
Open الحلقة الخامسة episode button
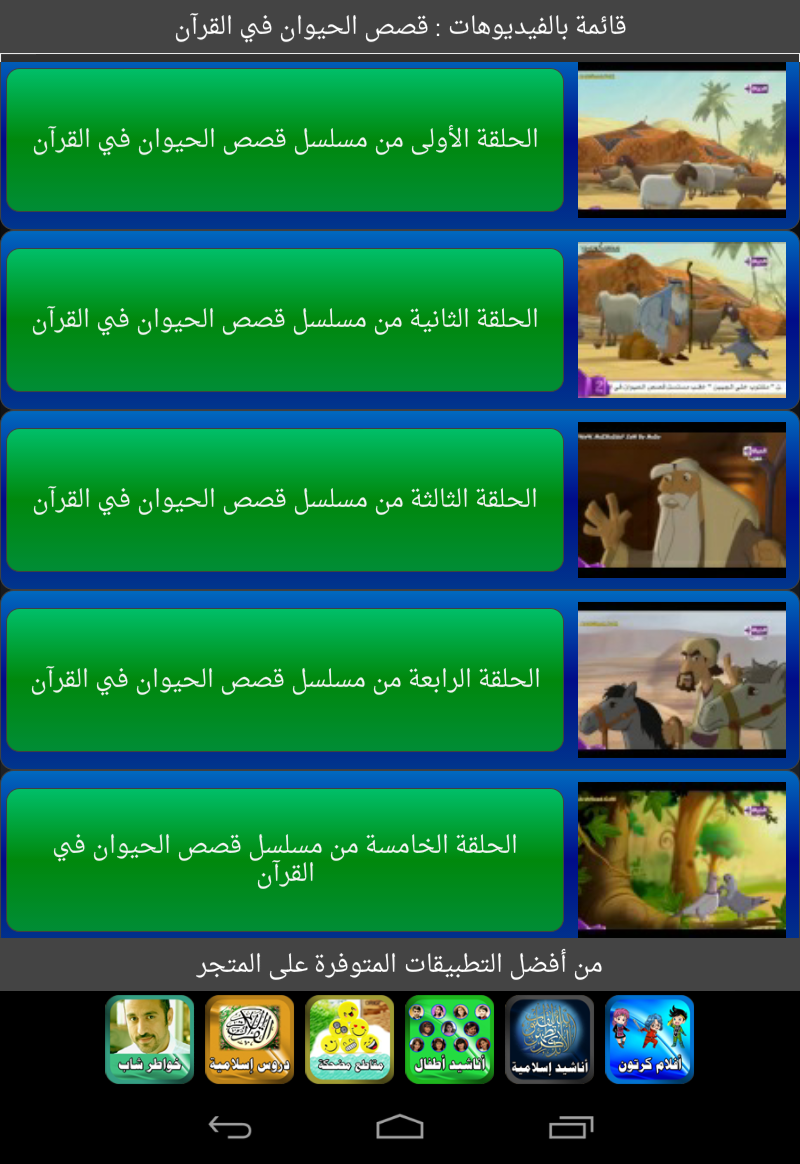click(285, 860)
